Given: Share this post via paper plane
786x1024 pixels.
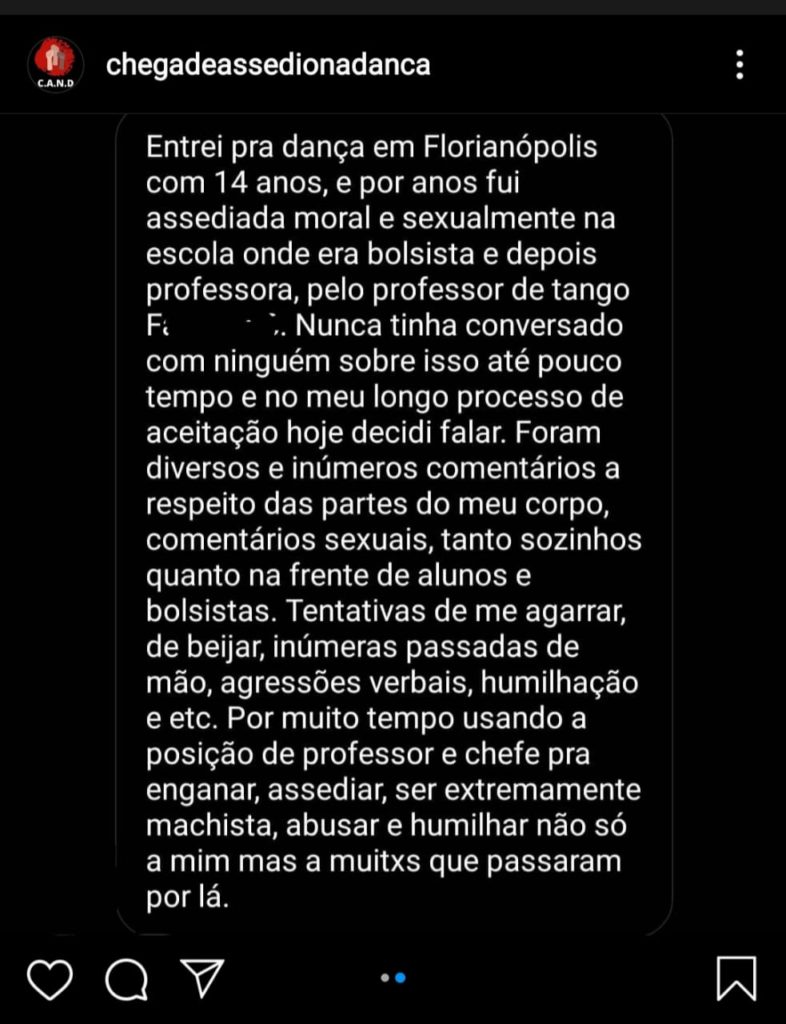Looking at the screenshot, I should coord(203,978).
